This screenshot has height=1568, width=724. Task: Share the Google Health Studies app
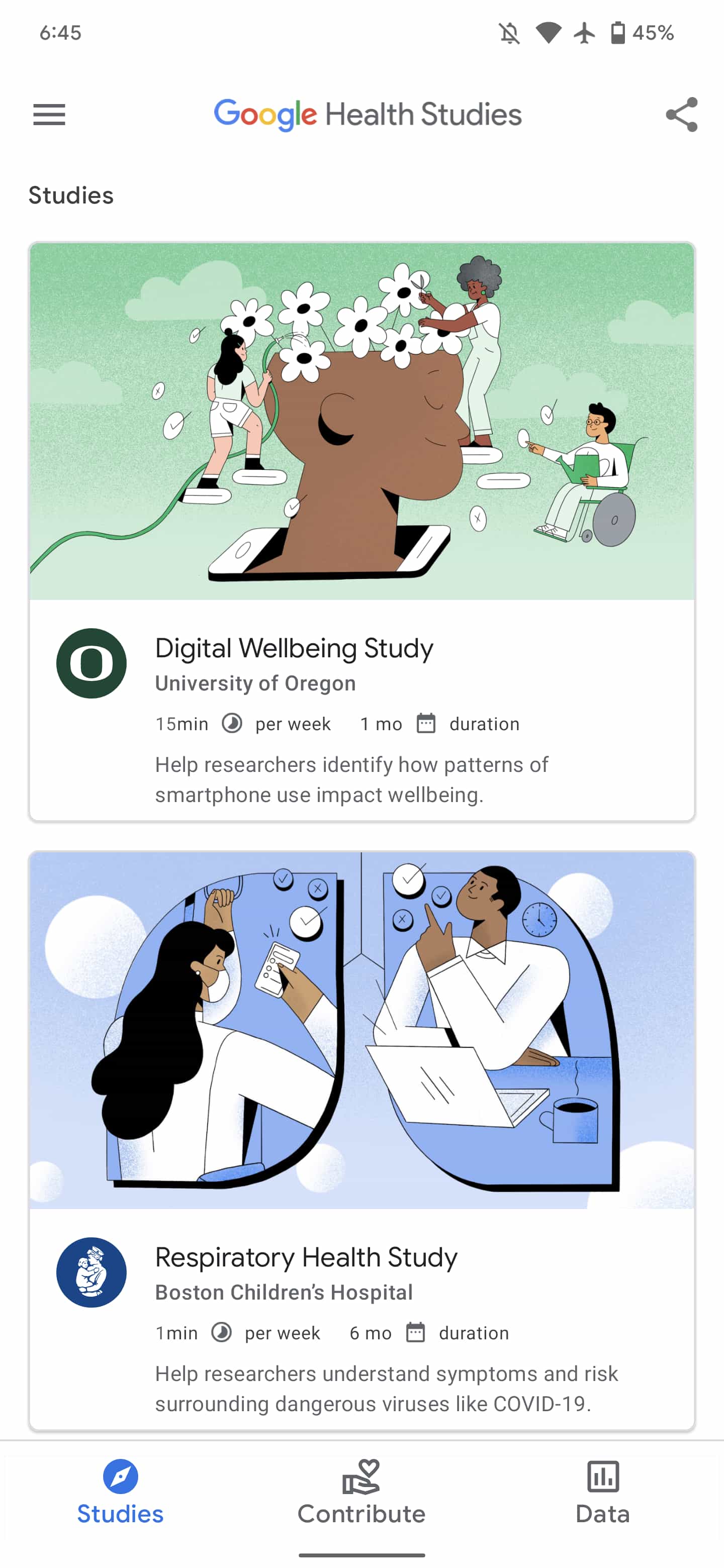[x=681, y=115]
